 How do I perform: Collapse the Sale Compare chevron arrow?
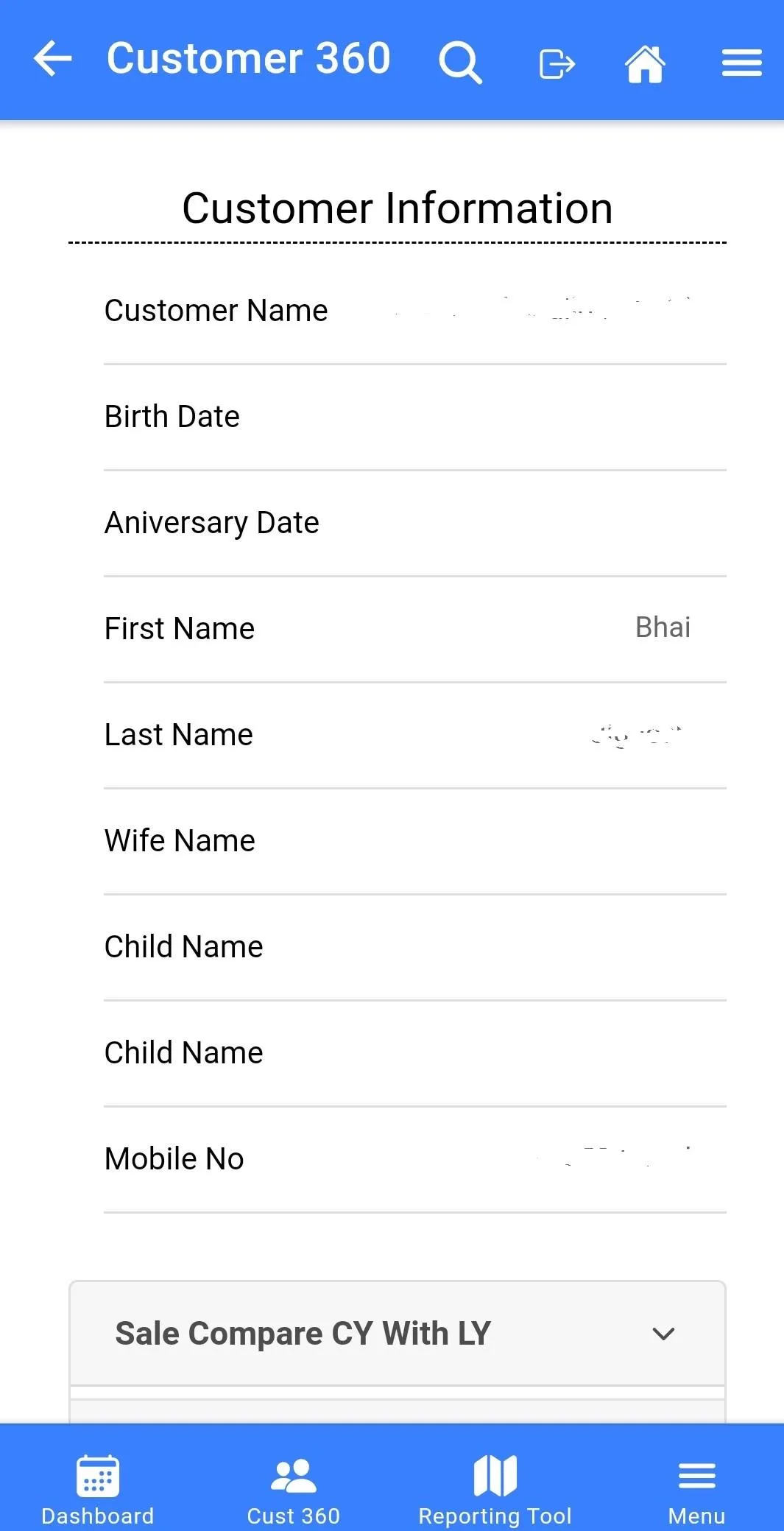coord(662,1334)
